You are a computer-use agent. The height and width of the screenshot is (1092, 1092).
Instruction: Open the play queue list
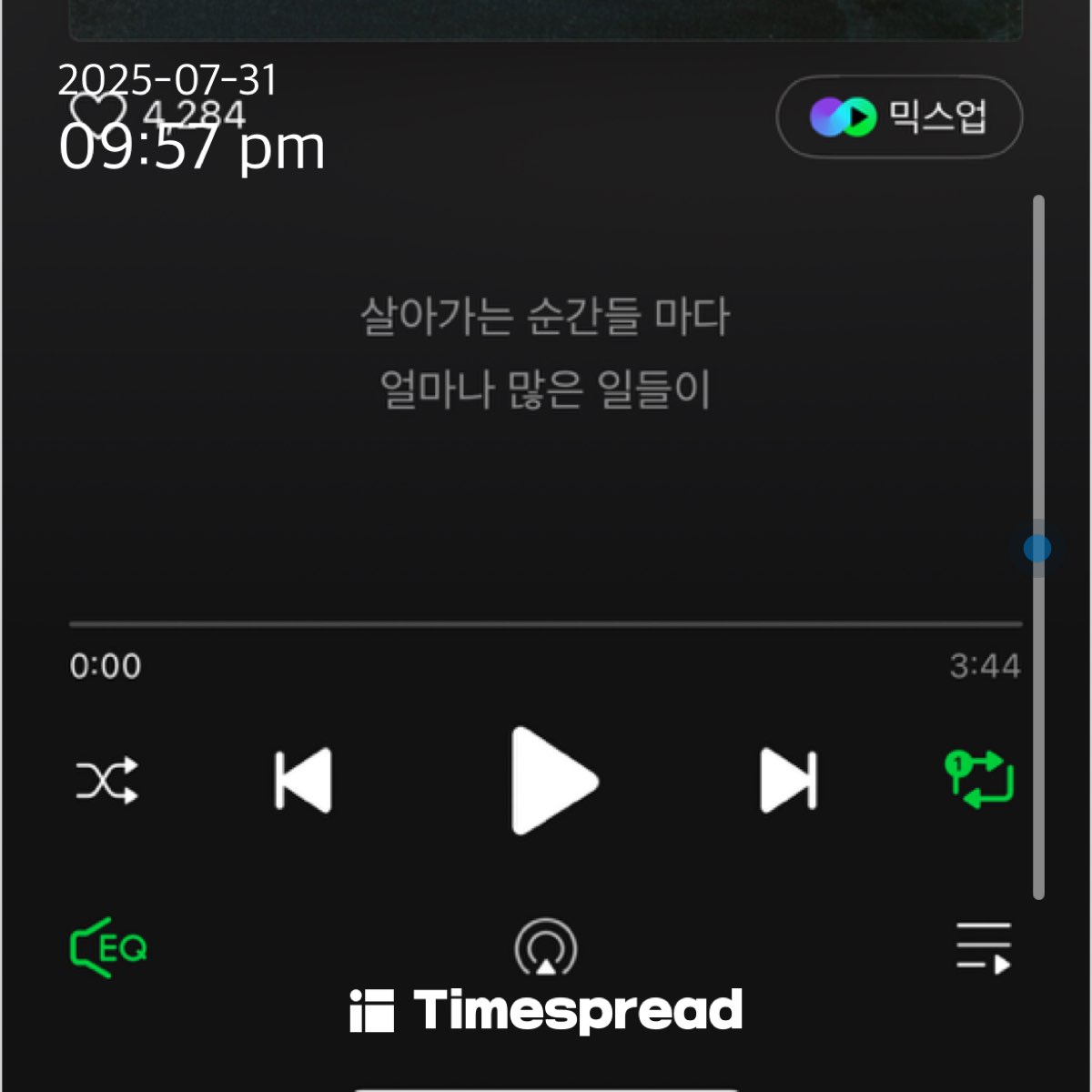[984, 948]
